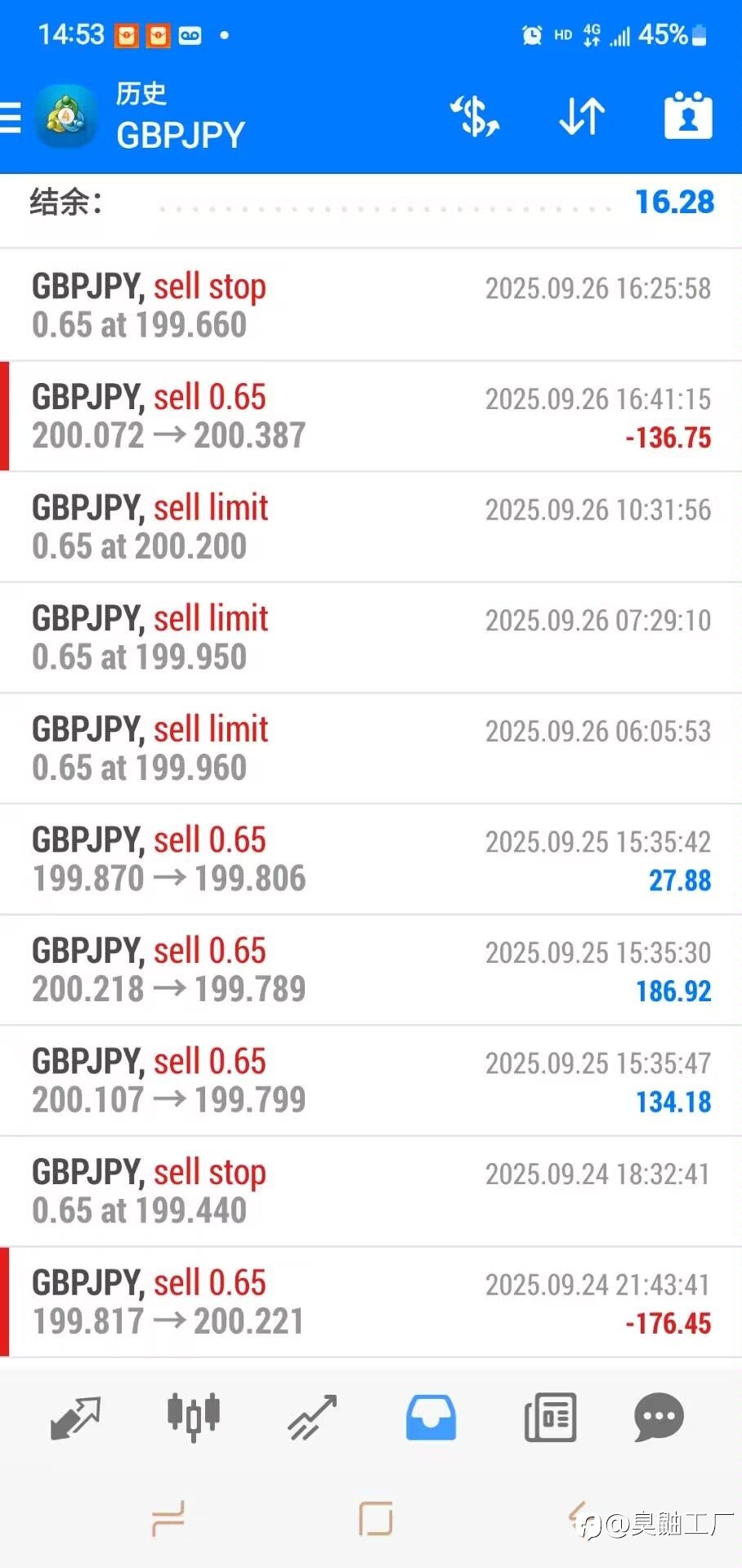Switch to the candlestick Chart tab
Screen dimensions: 742x1568
(194, 1417)
